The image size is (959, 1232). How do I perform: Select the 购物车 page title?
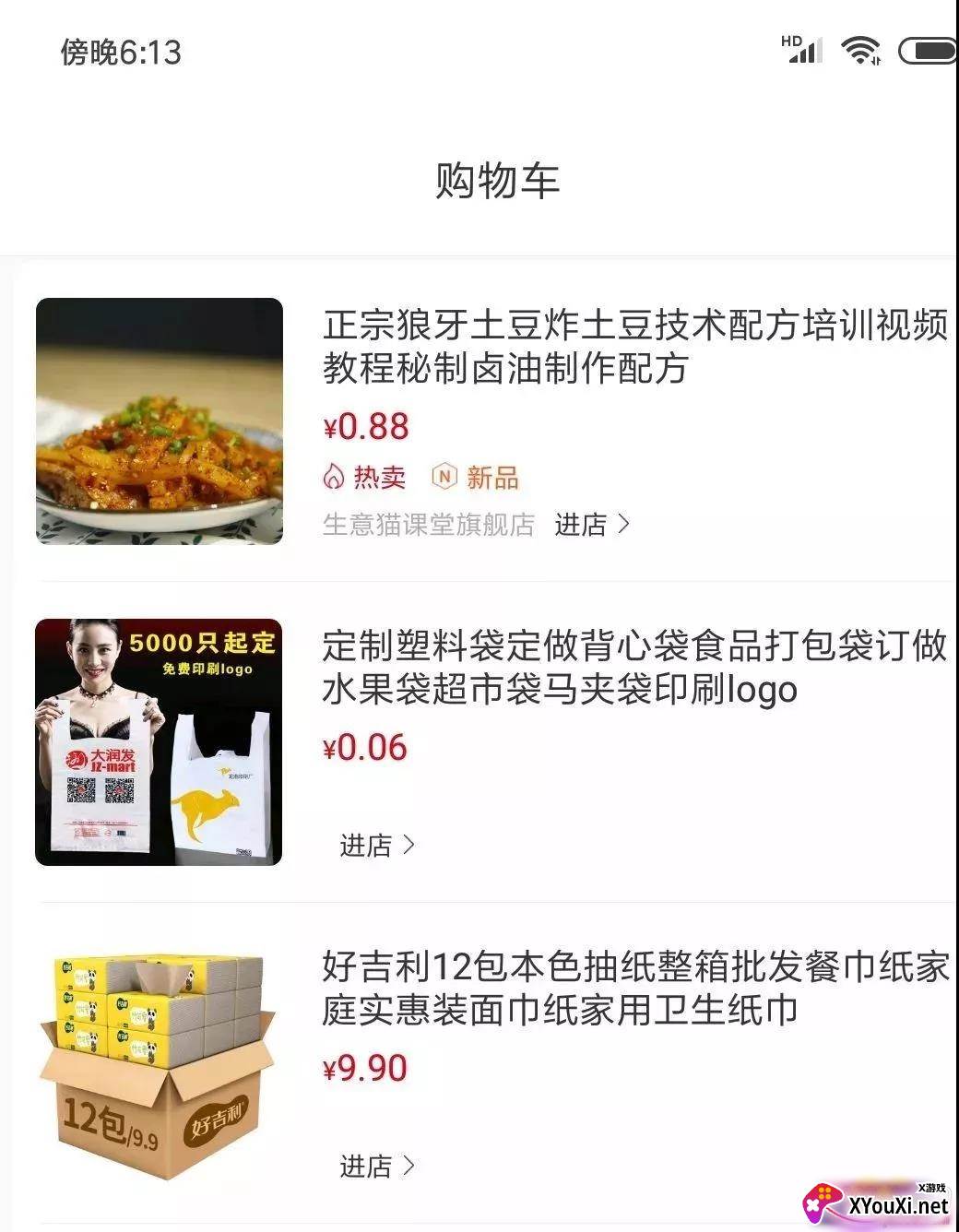click(498, 178)
